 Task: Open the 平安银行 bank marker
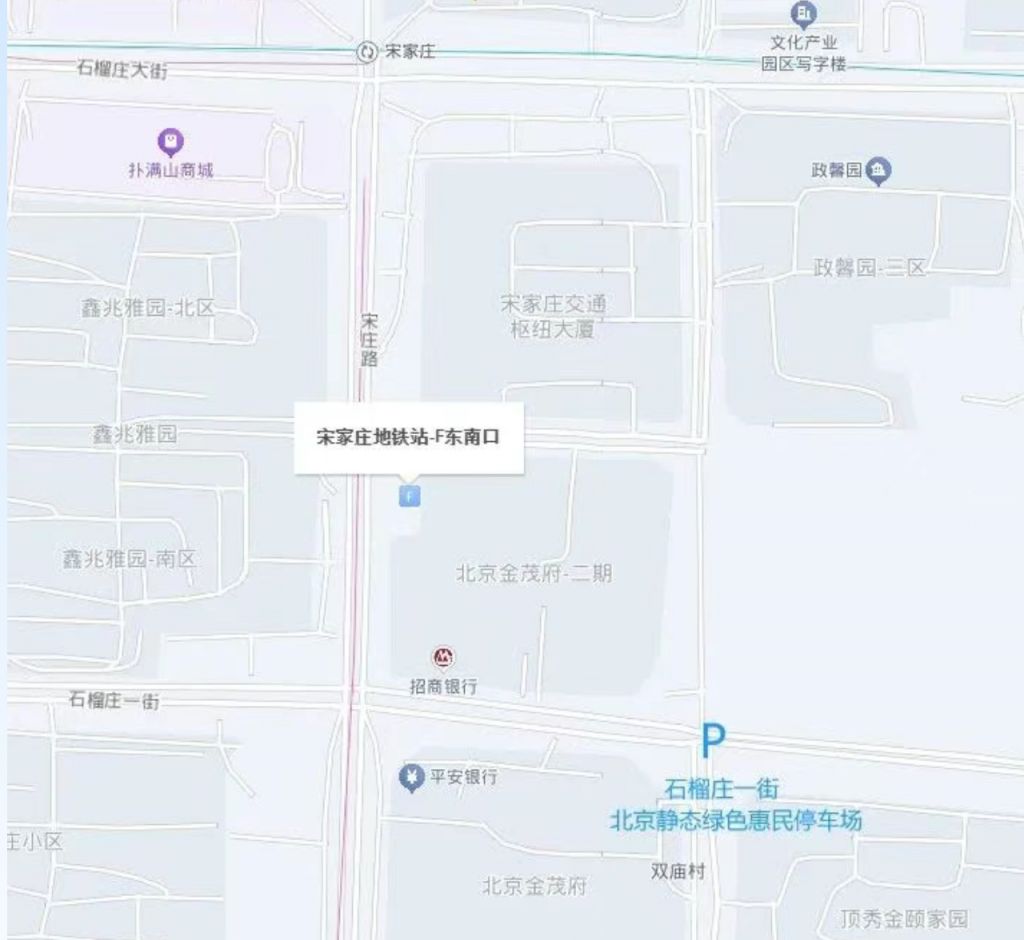point(410,777)
